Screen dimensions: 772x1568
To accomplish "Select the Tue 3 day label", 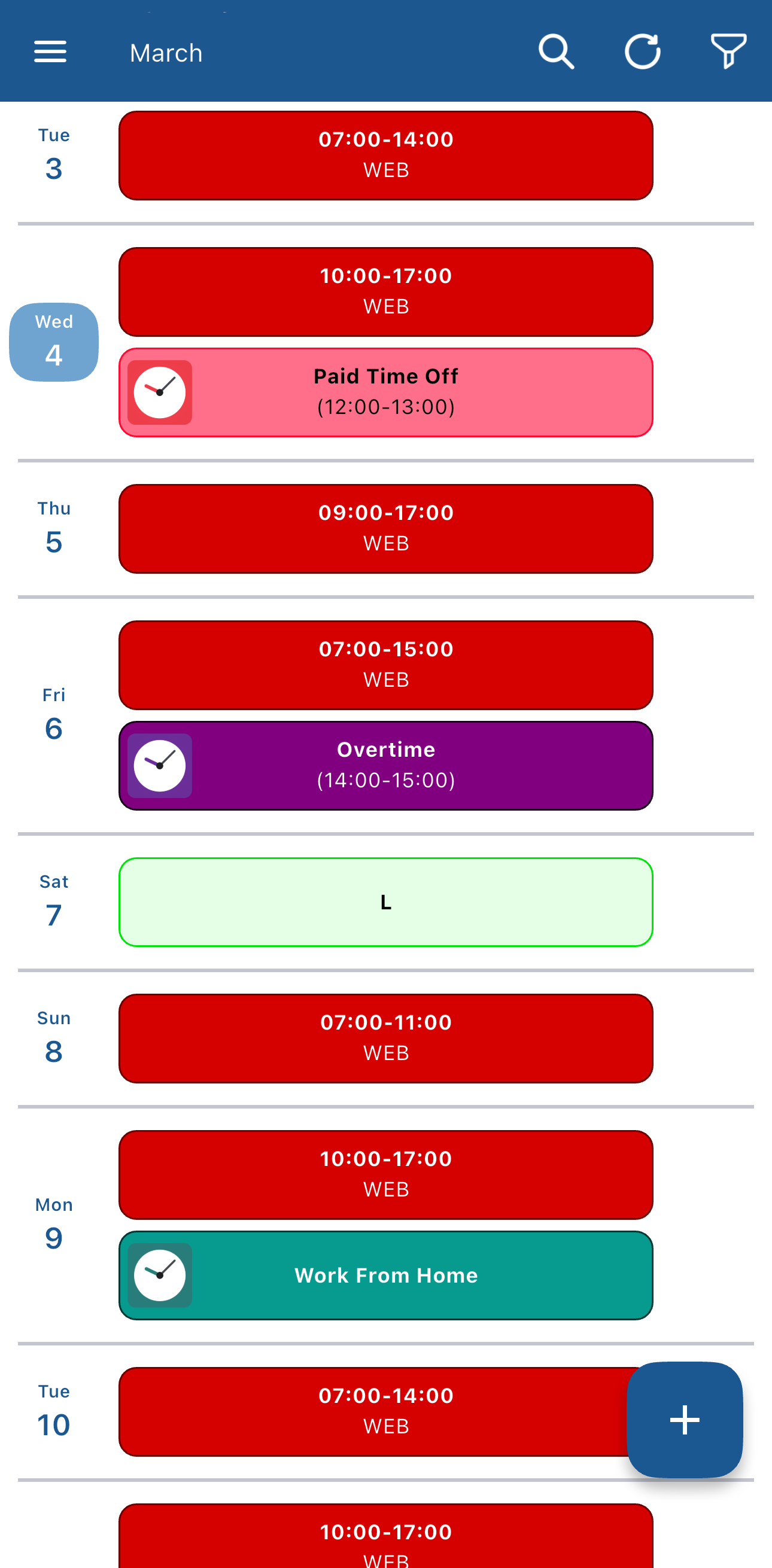I will 54,152.
